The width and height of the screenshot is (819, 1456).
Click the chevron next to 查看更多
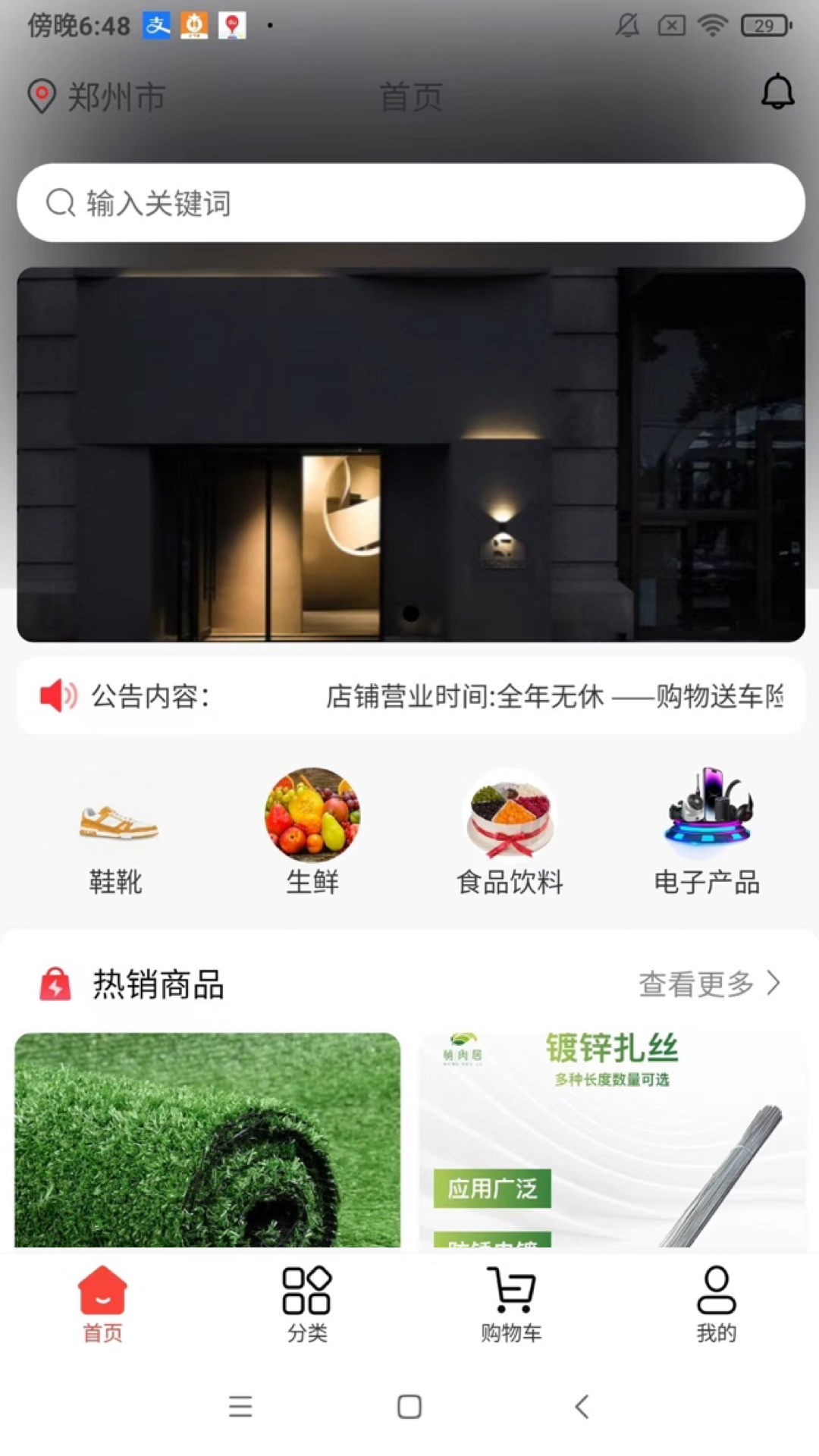775,982
